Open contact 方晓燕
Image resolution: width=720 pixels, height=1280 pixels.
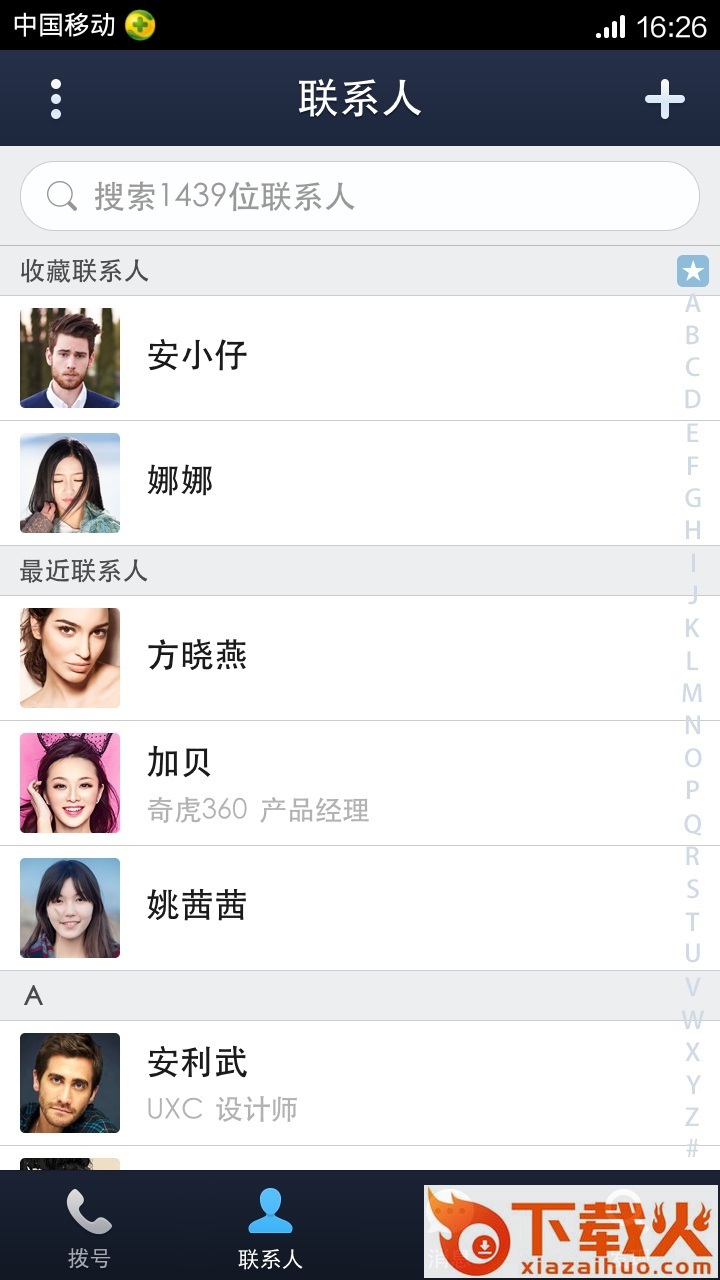point(300,658)
